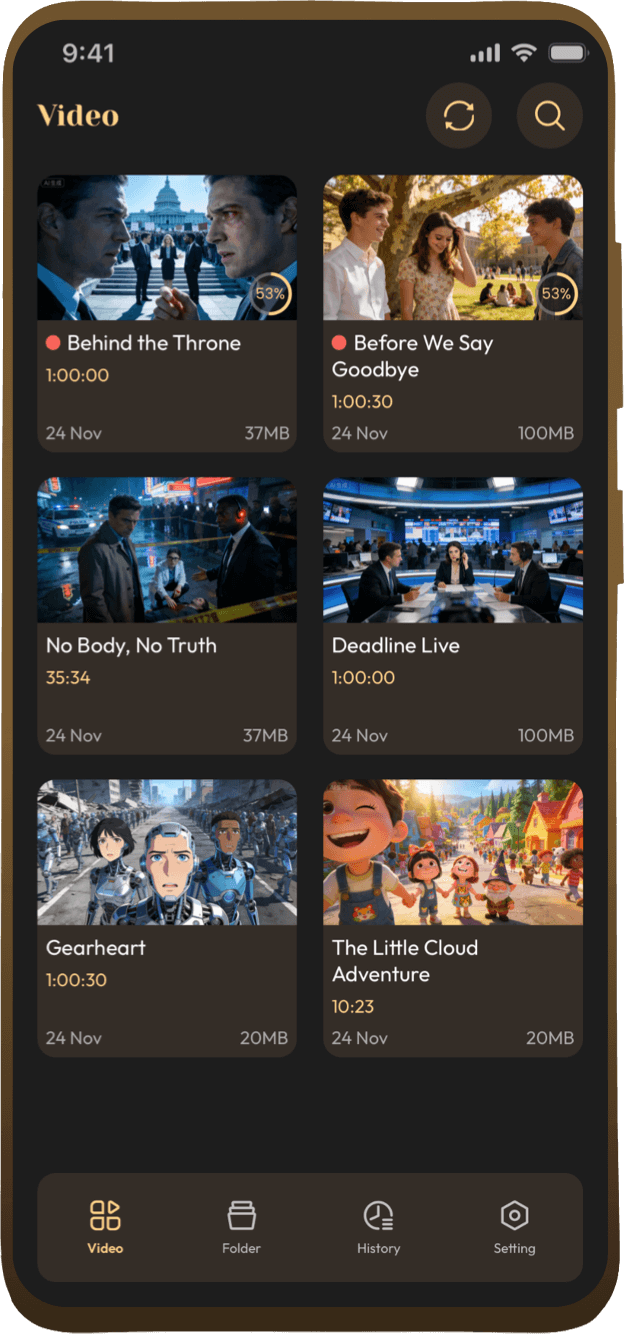
Task: Open the search icon
Action: tap(549, 117)
